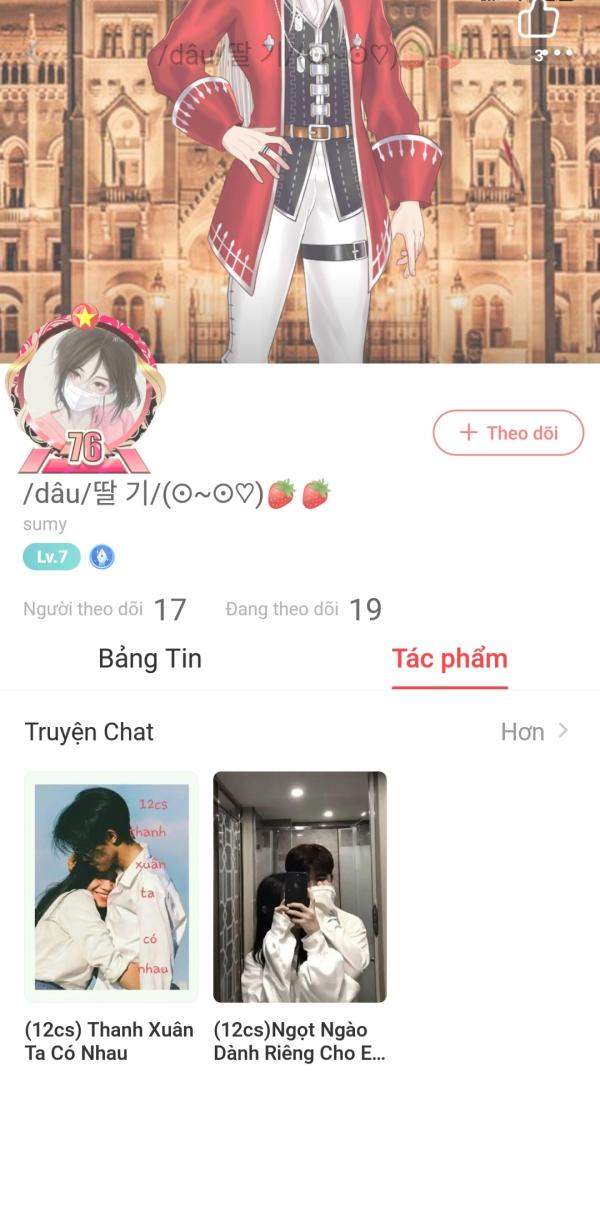
Task: Select the Tác phẩm tab
Action: [x=450, y=659]
